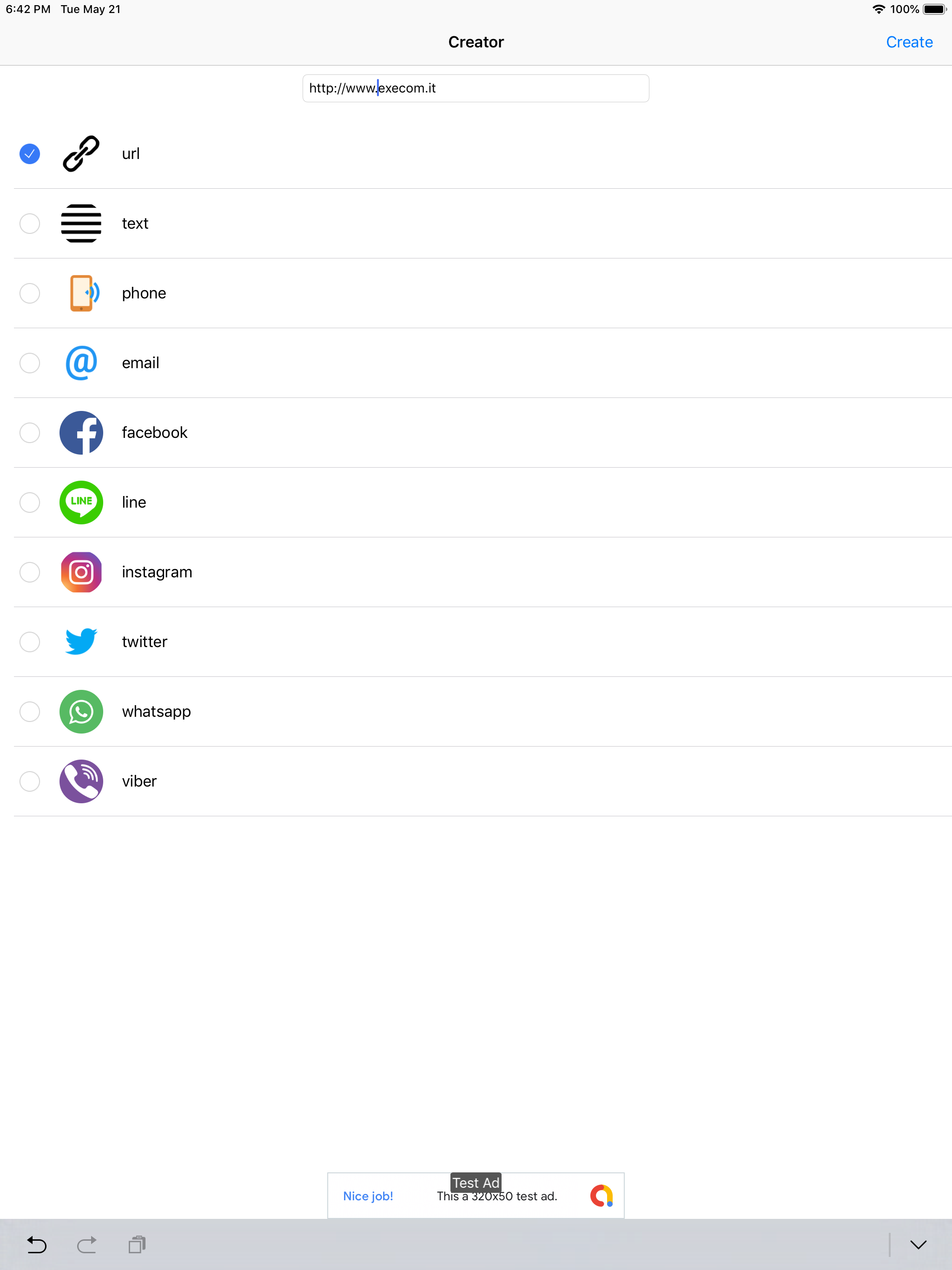Open the Nice job! ad link
The width and height of the screenshot is (952, 1270).
[x=368, y=1196]
